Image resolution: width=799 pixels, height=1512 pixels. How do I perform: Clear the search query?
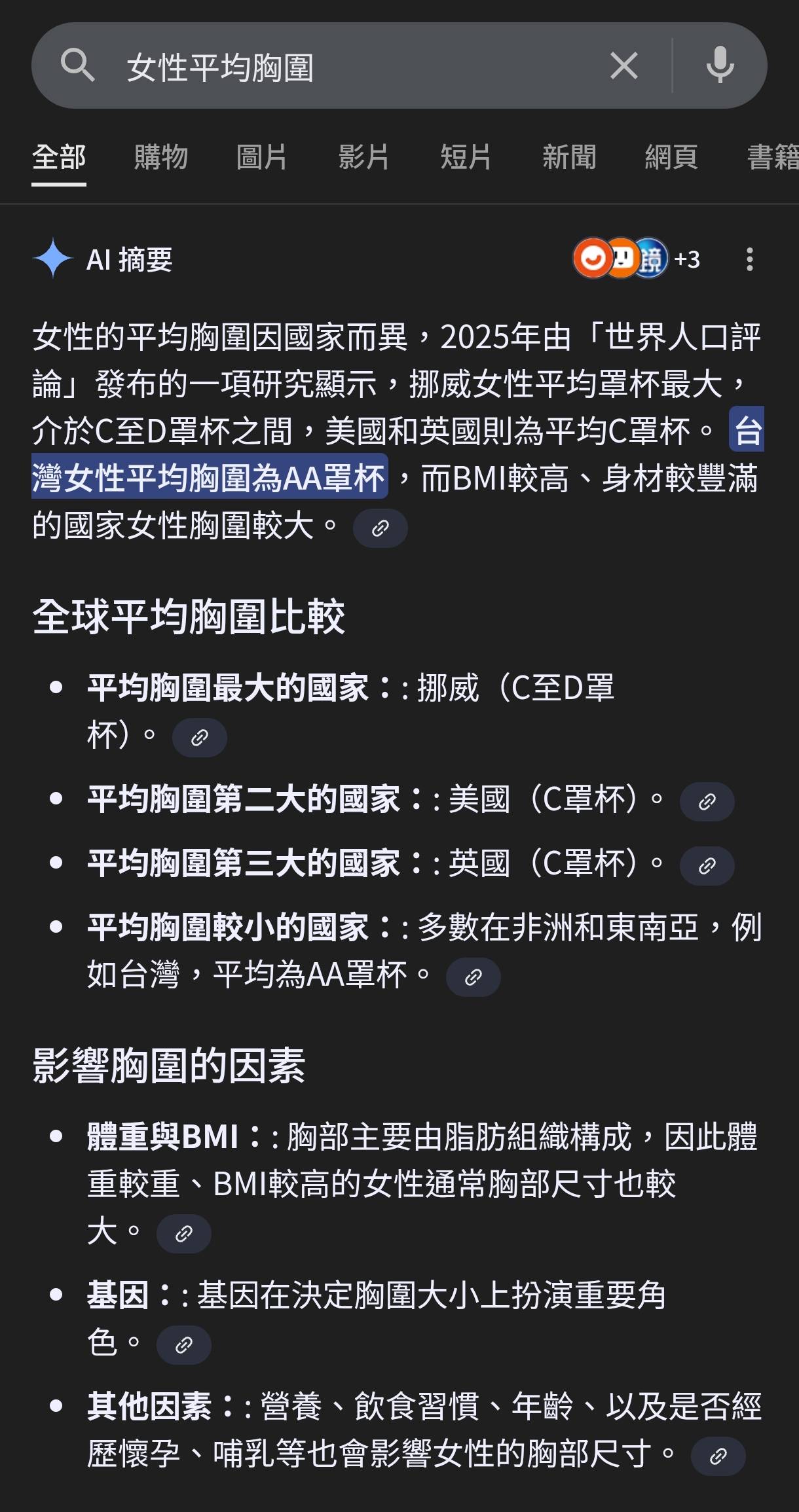point(623,66)
